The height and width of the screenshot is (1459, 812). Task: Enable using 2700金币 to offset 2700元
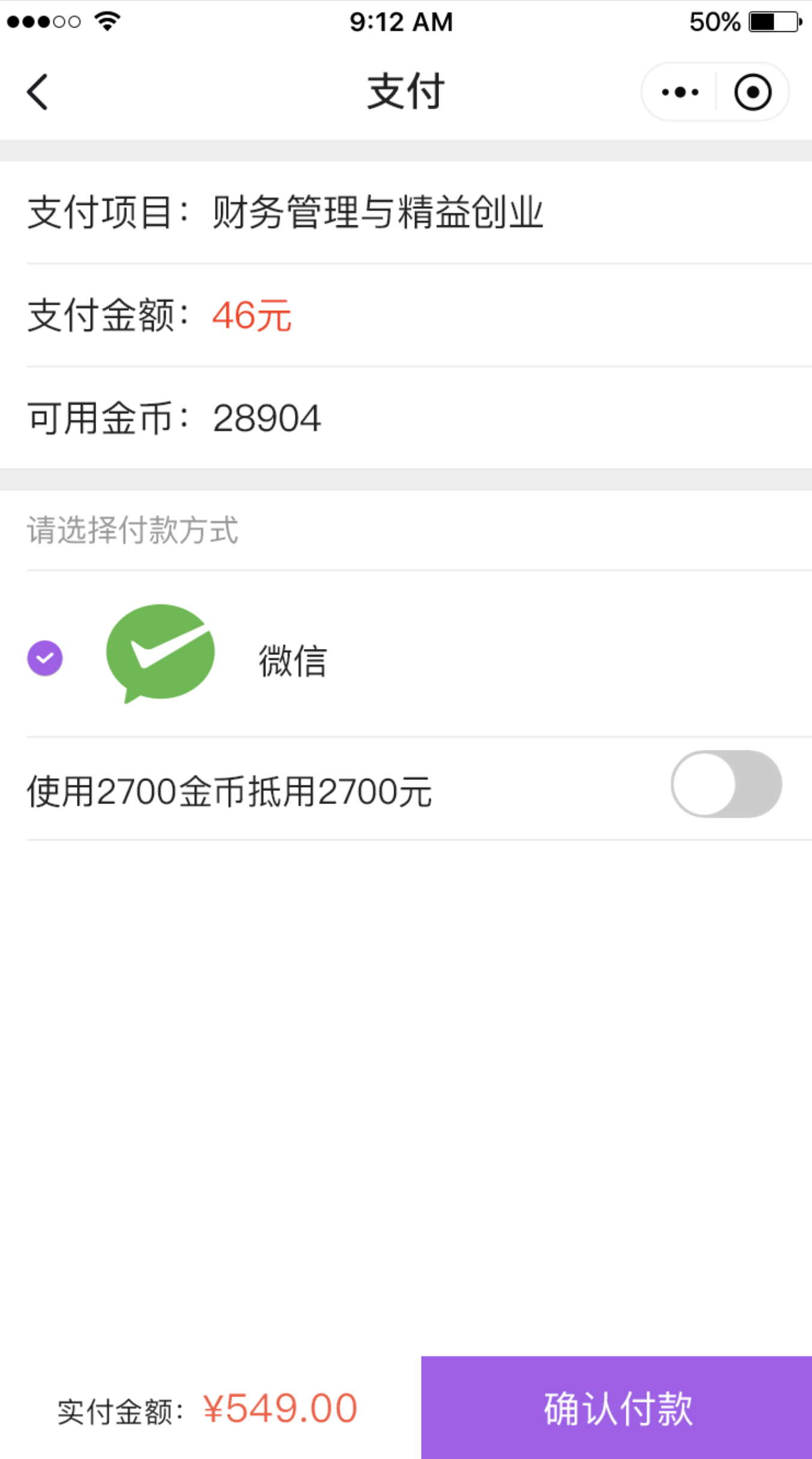726,784
